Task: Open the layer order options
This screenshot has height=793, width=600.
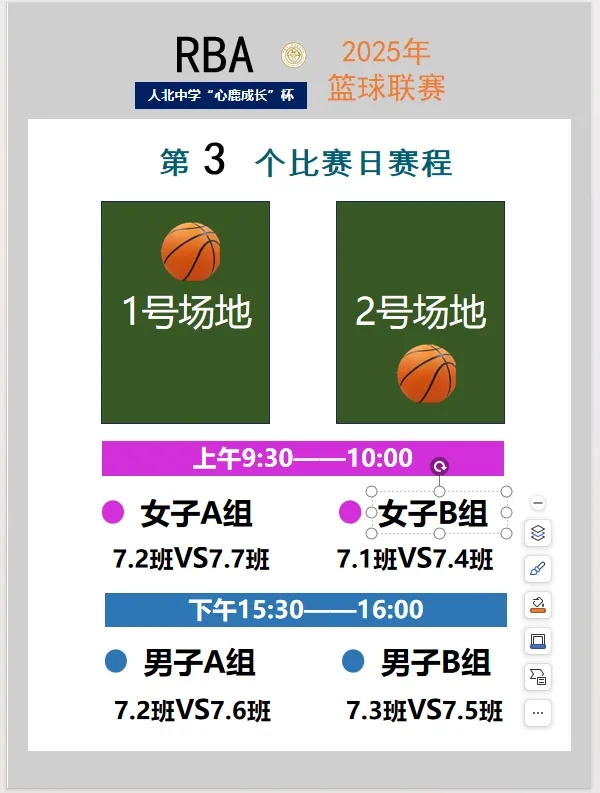Action: pos(538,533)
